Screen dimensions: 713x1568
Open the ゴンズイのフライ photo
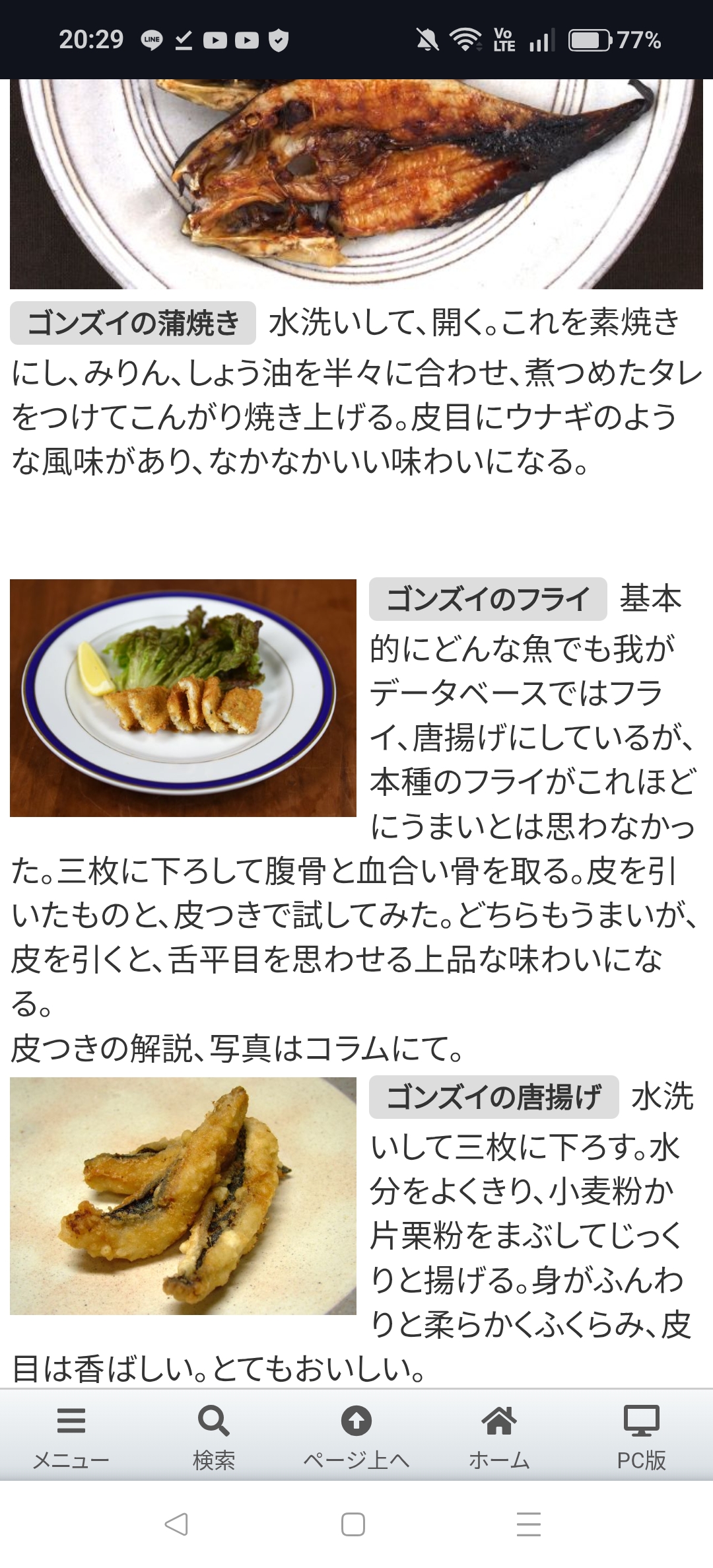tap(183, 697)
